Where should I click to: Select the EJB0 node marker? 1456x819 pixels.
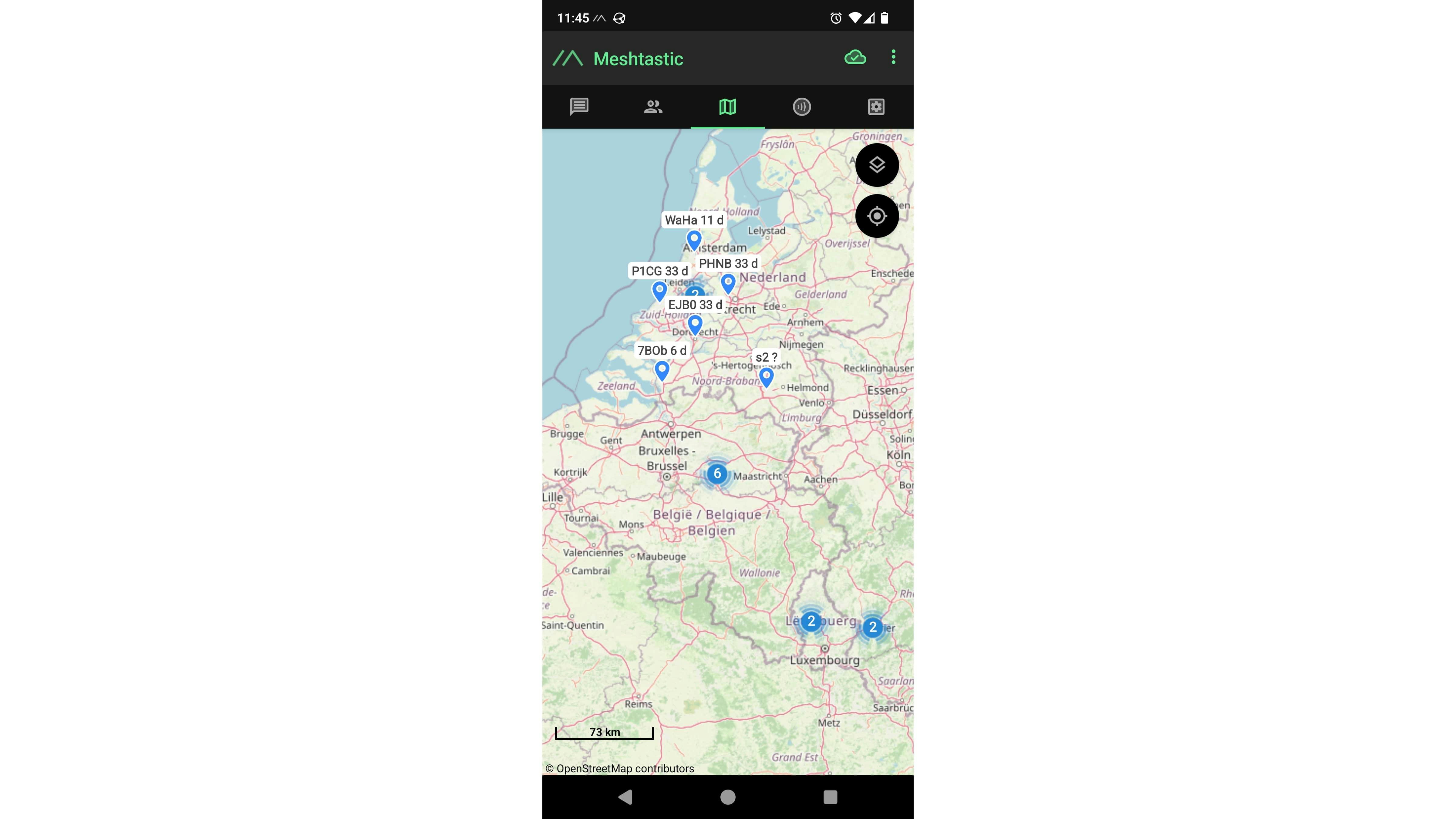click(695, 325)
